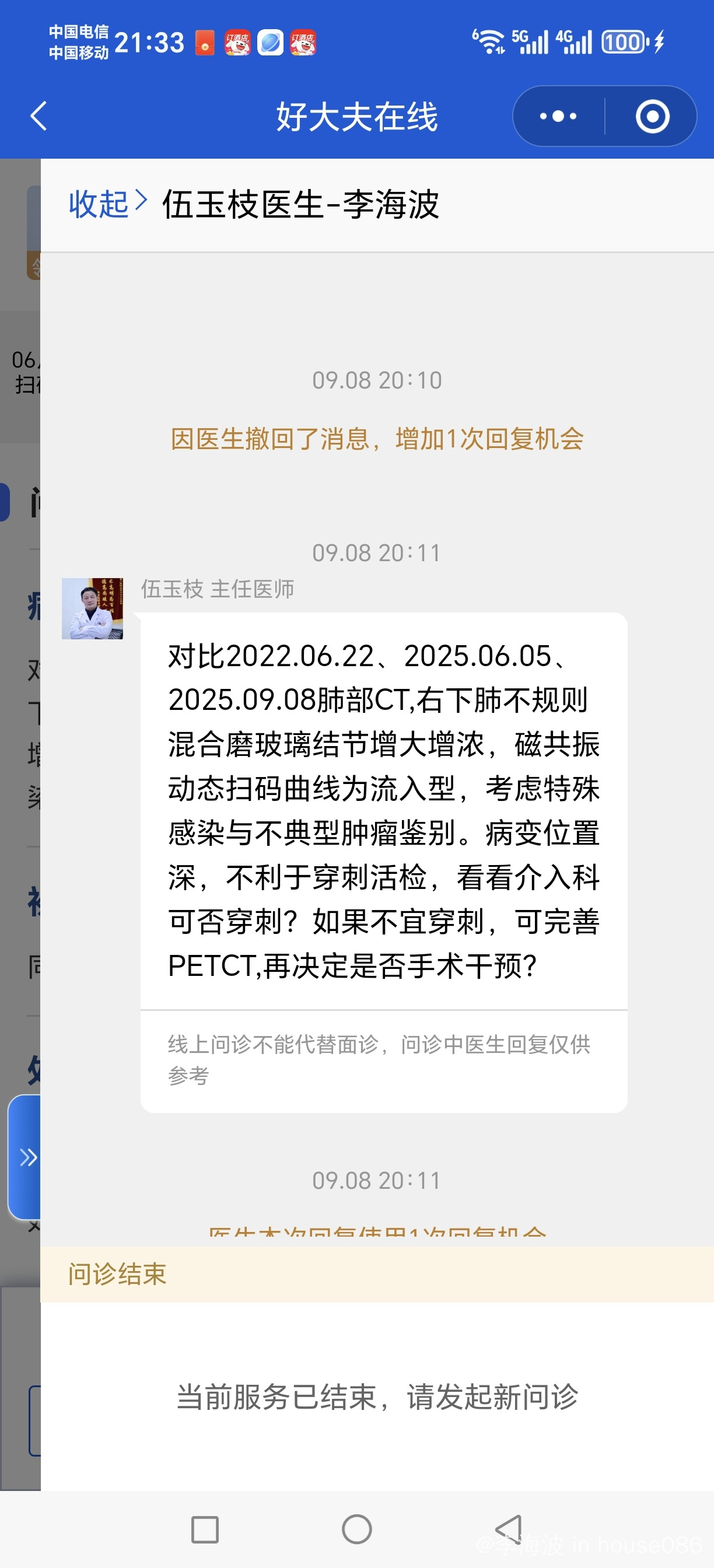Viewport: 714px width, 1568px height.
Task: Tap the blue double-arrow side tab
Action: 26,1157
